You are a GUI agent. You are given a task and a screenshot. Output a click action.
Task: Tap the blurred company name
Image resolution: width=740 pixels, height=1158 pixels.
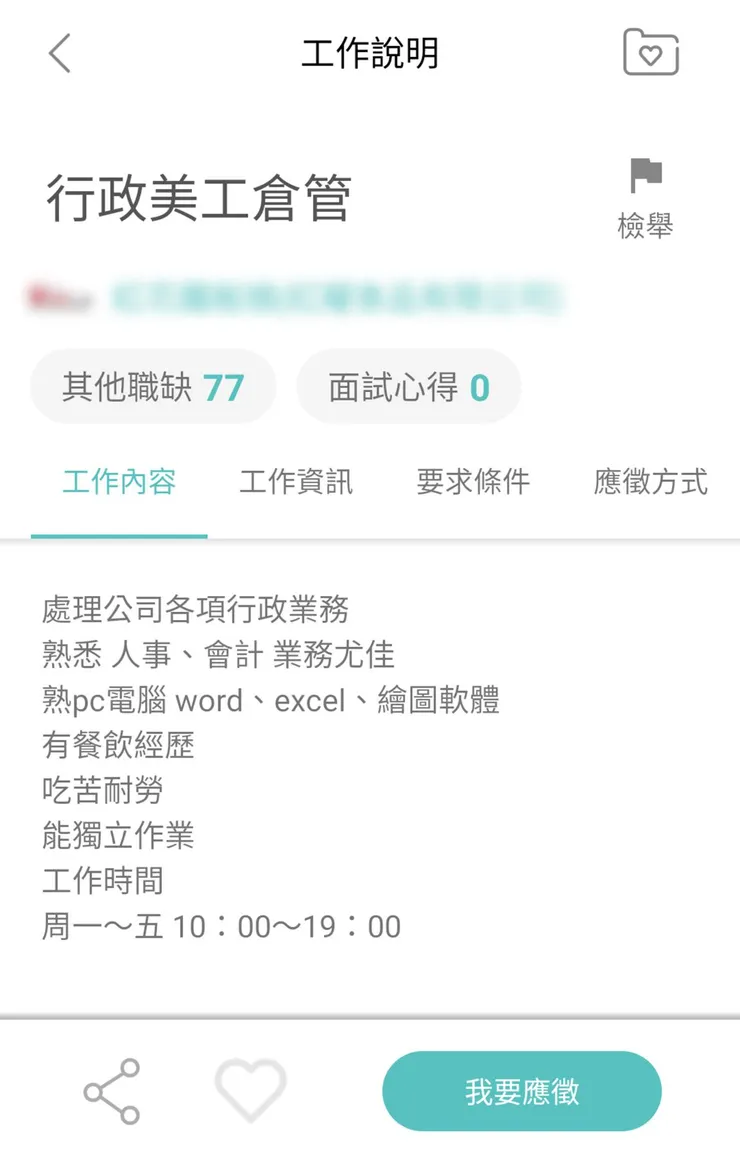tap(300, 295)
